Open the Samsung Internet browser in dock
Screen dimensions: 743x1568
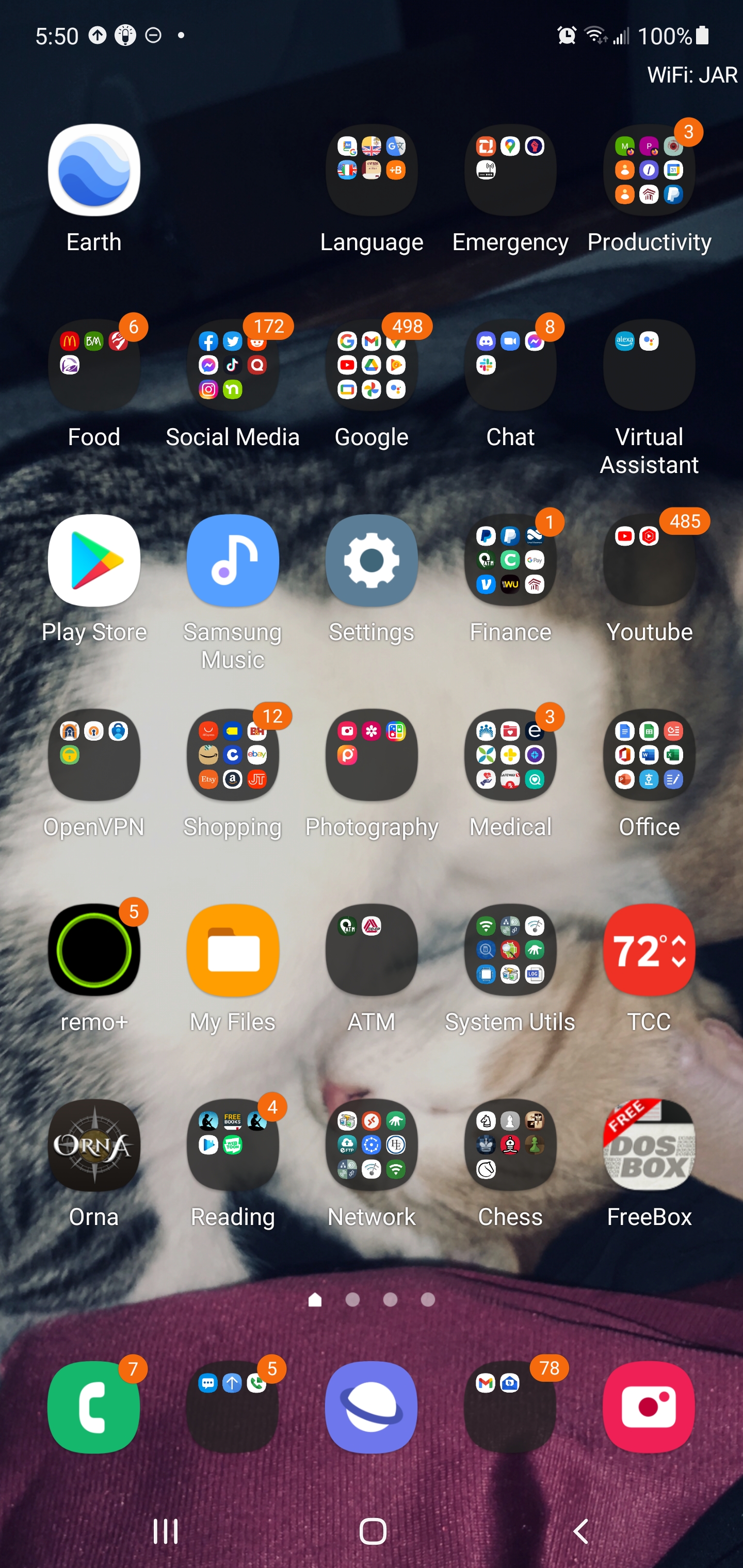pyautogui.click(x=372, y=1407)
